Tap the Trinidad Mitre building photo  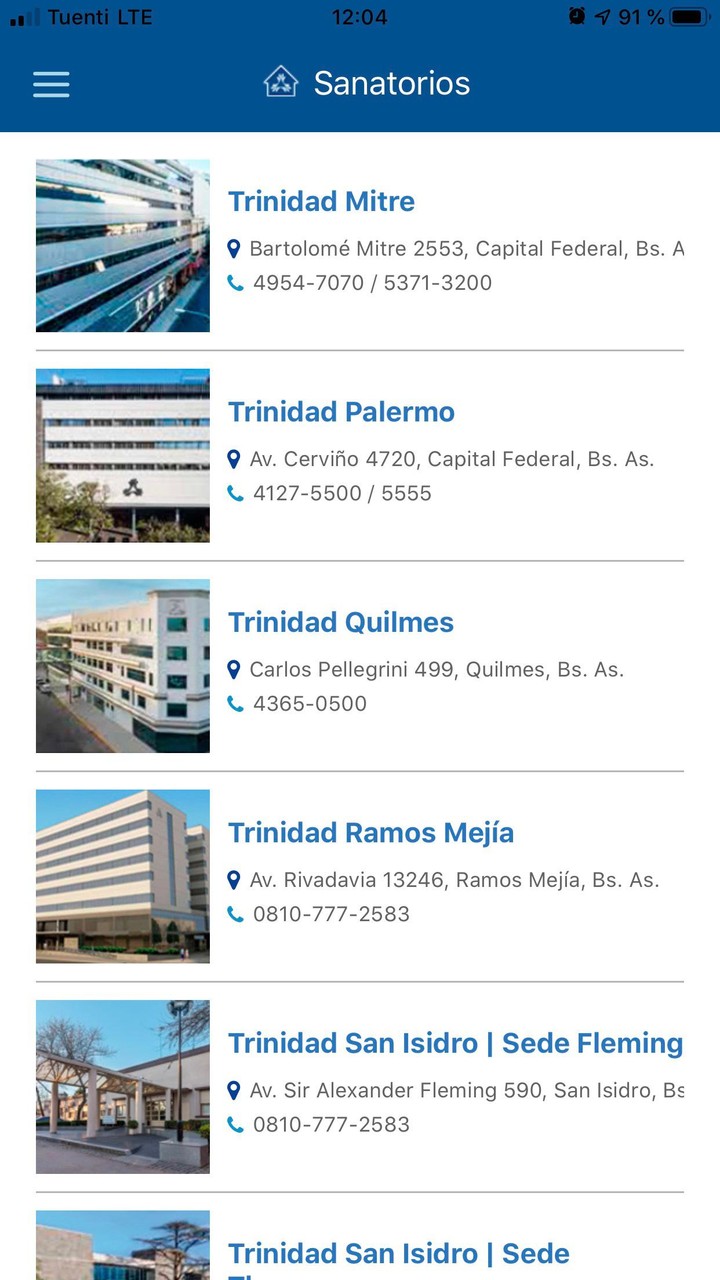[x=122, y=245]
